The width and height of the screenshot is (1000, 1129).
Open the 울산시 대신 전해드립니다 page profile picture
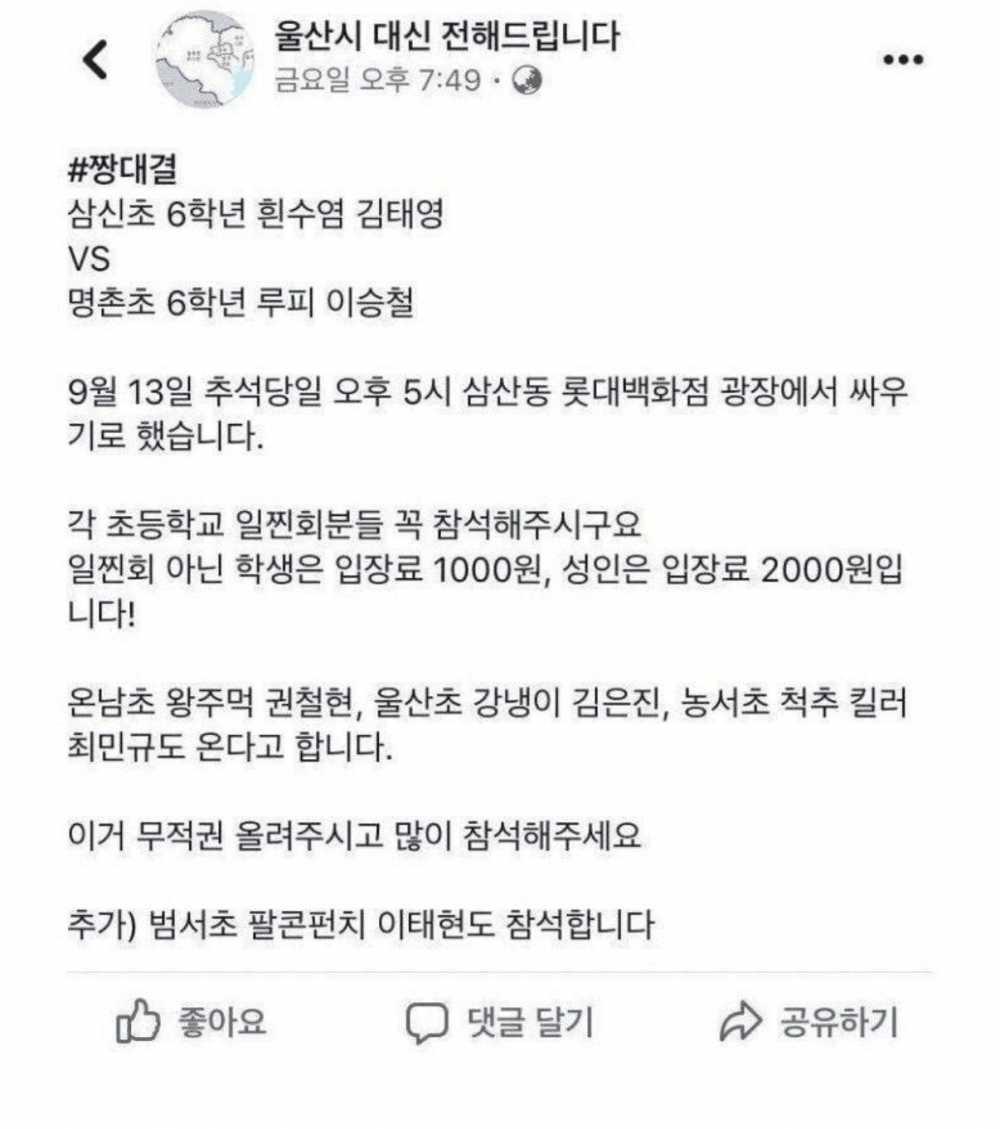click(203, 60)
